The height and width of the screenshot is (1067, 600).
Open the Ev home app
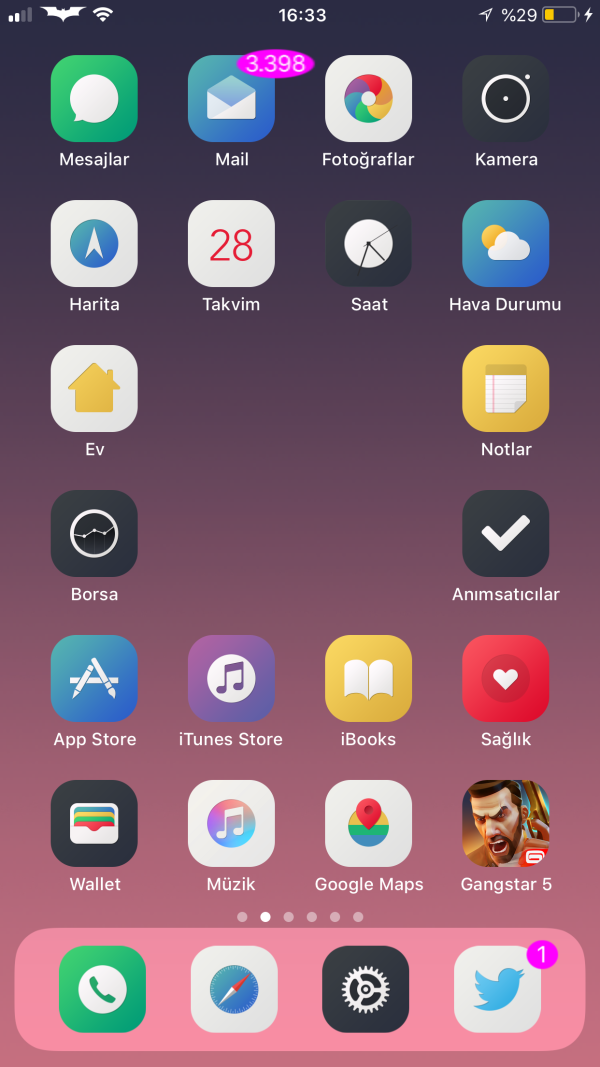94,388
